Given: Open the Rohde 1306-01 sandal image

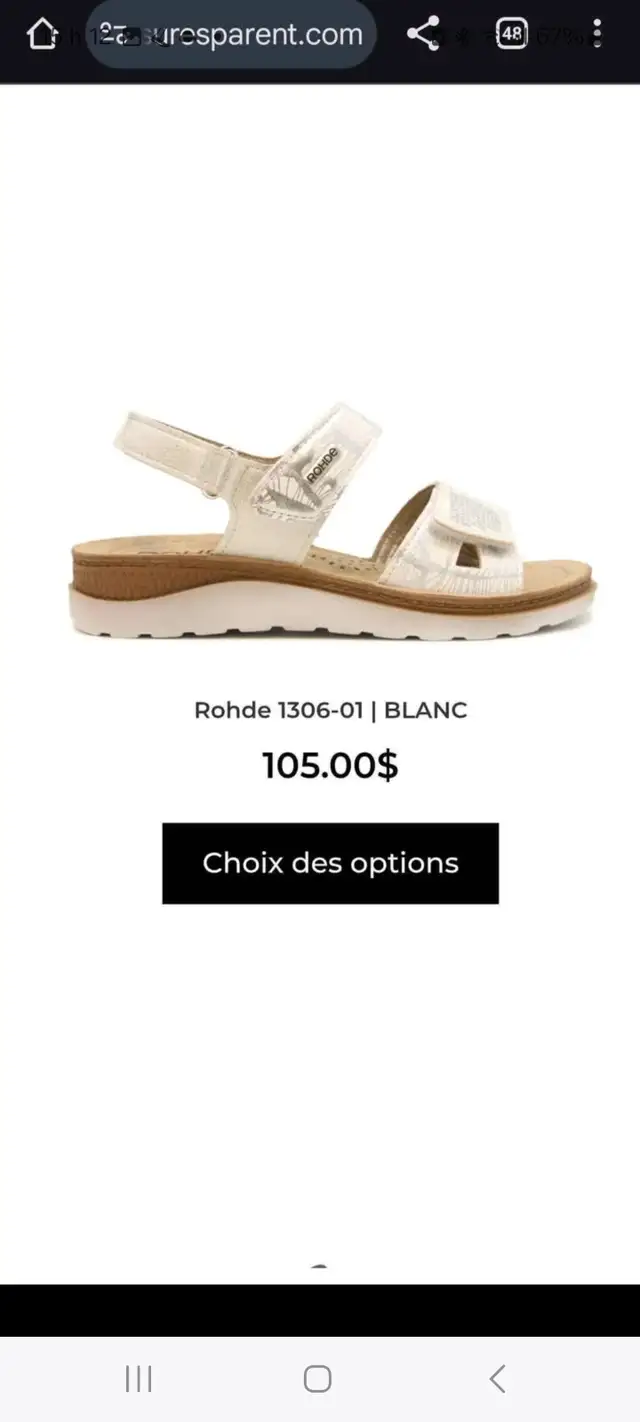Looking at the screenshot, I should tap(331, 521).
